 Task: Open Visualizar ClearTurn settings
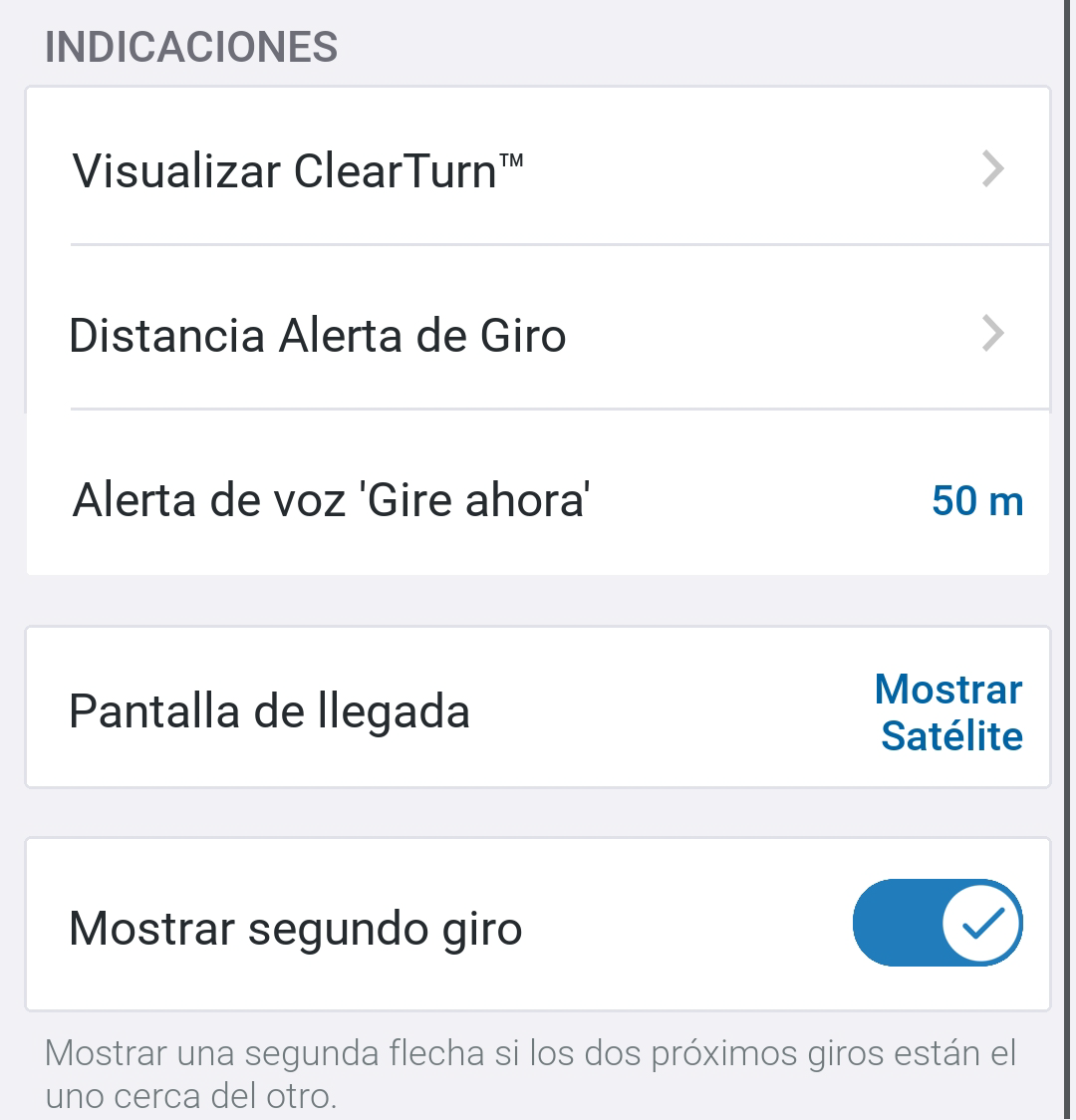tap(538, 169)
